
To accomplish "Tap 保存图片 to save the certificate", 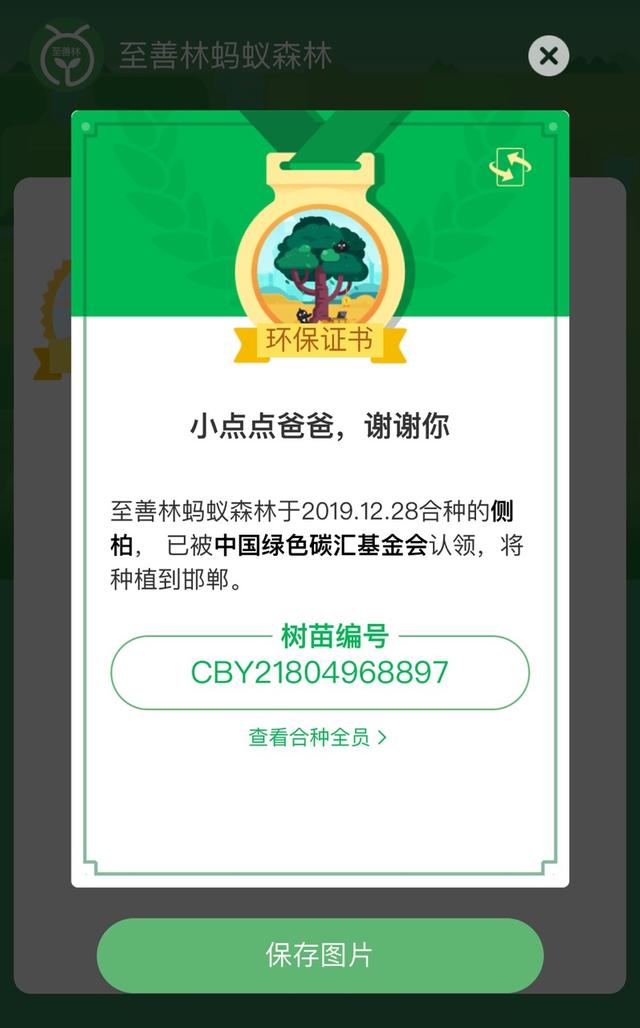I will (x=320, y=955).
